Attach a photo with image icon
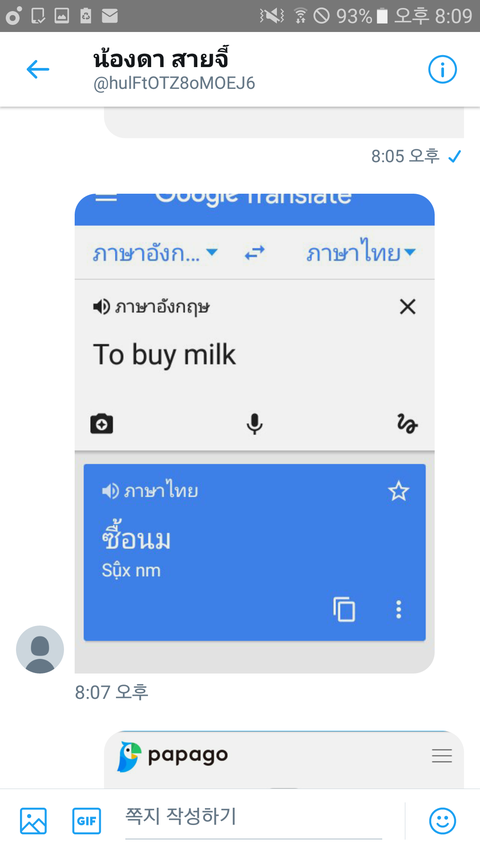Screen dimensions: 480x853 pos(33,821)
